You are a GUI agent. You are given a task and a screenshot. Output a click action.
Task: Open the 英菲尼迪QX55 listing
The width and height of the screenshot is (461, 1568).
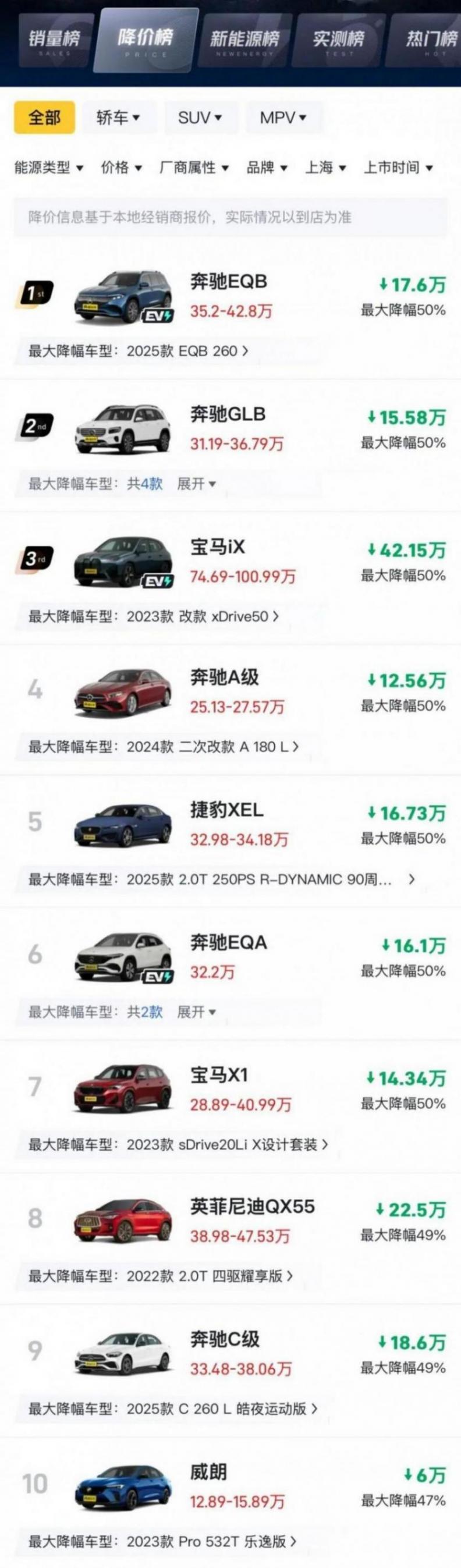click(x=252, y=1207)
